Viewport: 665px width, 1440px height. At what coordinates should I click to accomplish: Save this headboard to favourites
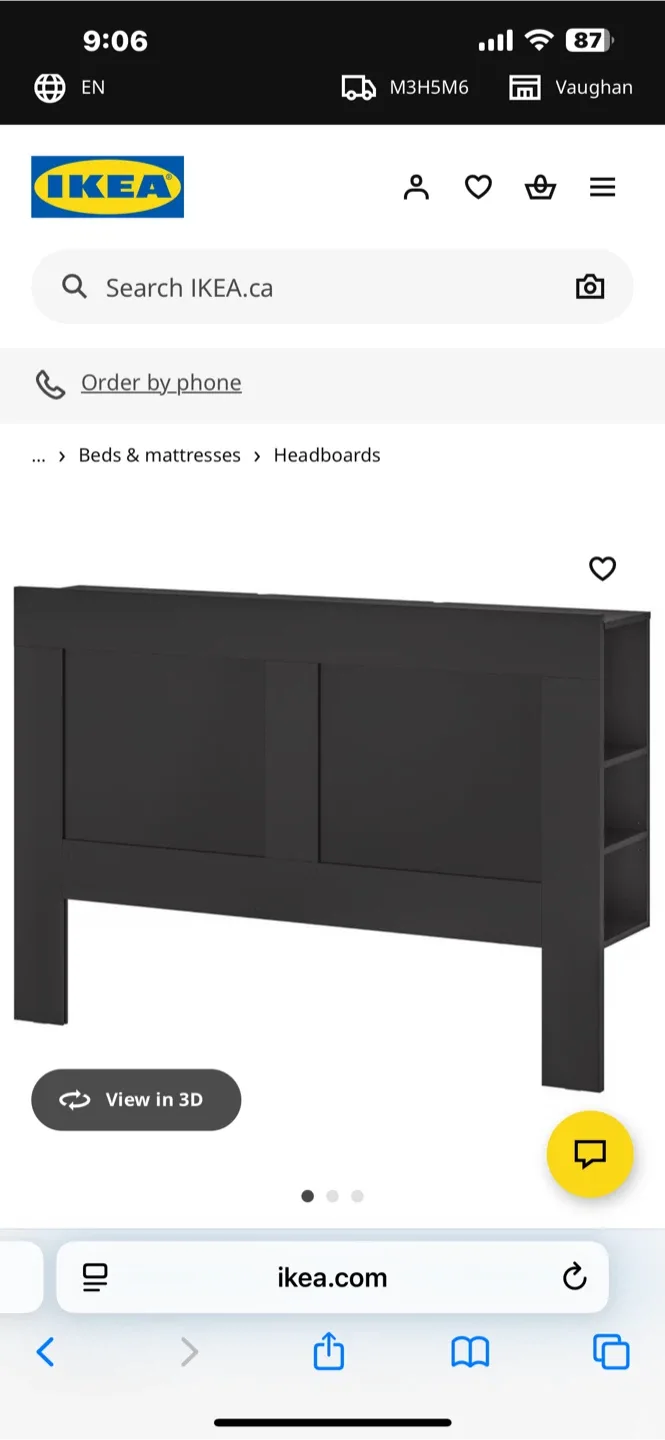coord(602,569)
